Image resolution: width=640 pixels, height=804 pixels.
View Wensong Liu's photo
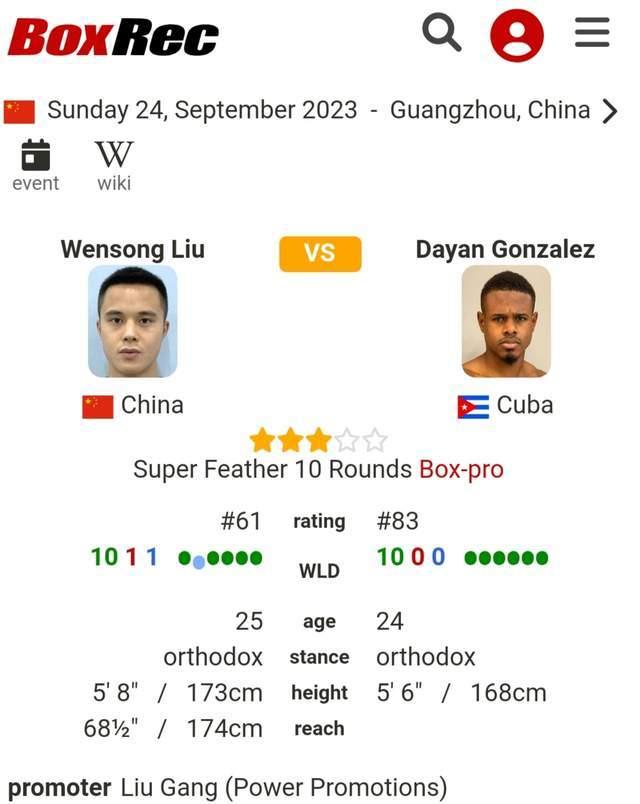(x=133, y=321)
